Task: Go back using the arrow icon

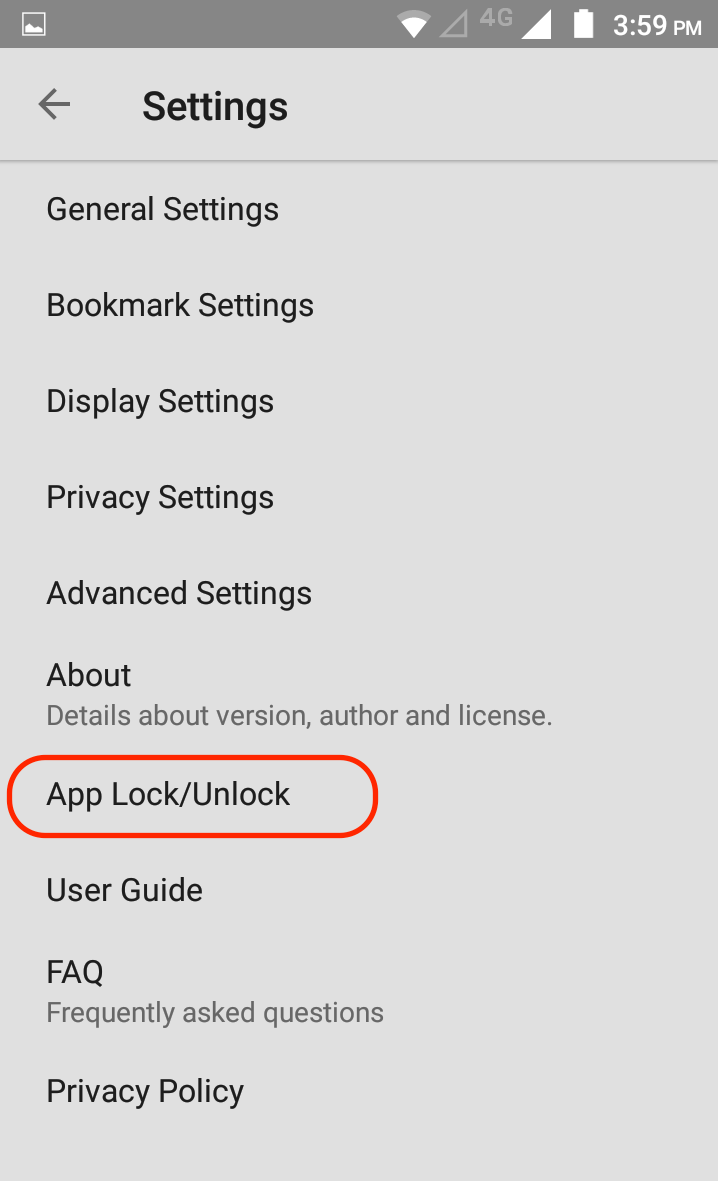Action: click(54, 105)
